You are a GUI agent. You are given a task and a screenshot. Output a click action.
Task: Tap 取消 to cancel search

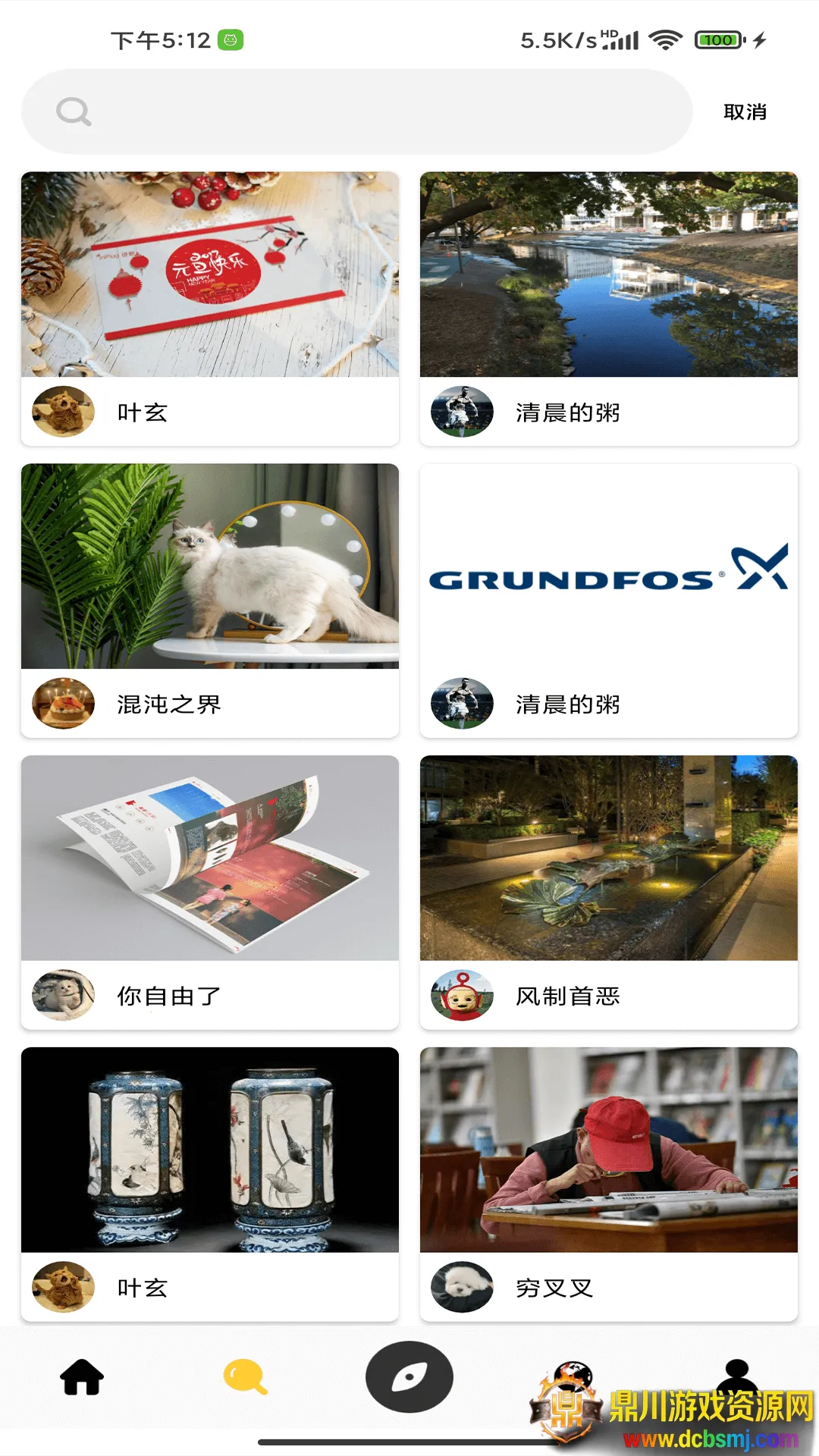tap(745, 112)
